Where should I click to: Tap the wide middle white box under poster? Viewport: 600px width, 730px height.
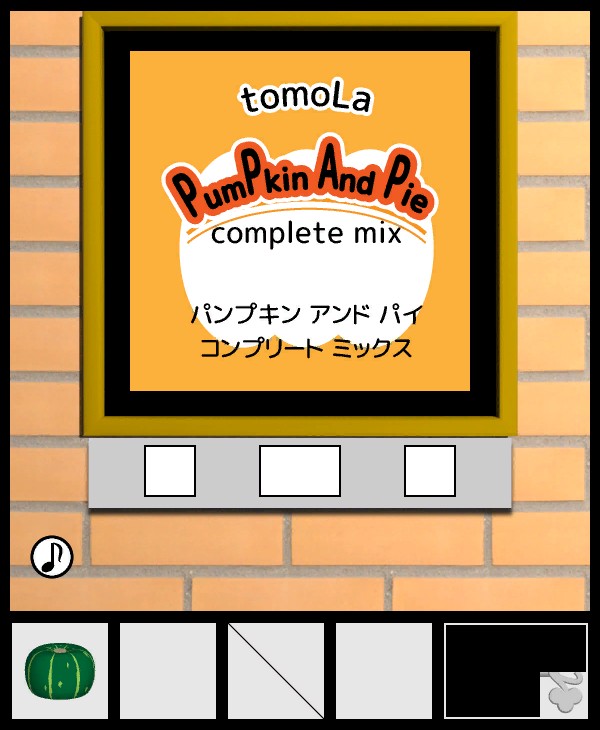click(x=300, y=471)
